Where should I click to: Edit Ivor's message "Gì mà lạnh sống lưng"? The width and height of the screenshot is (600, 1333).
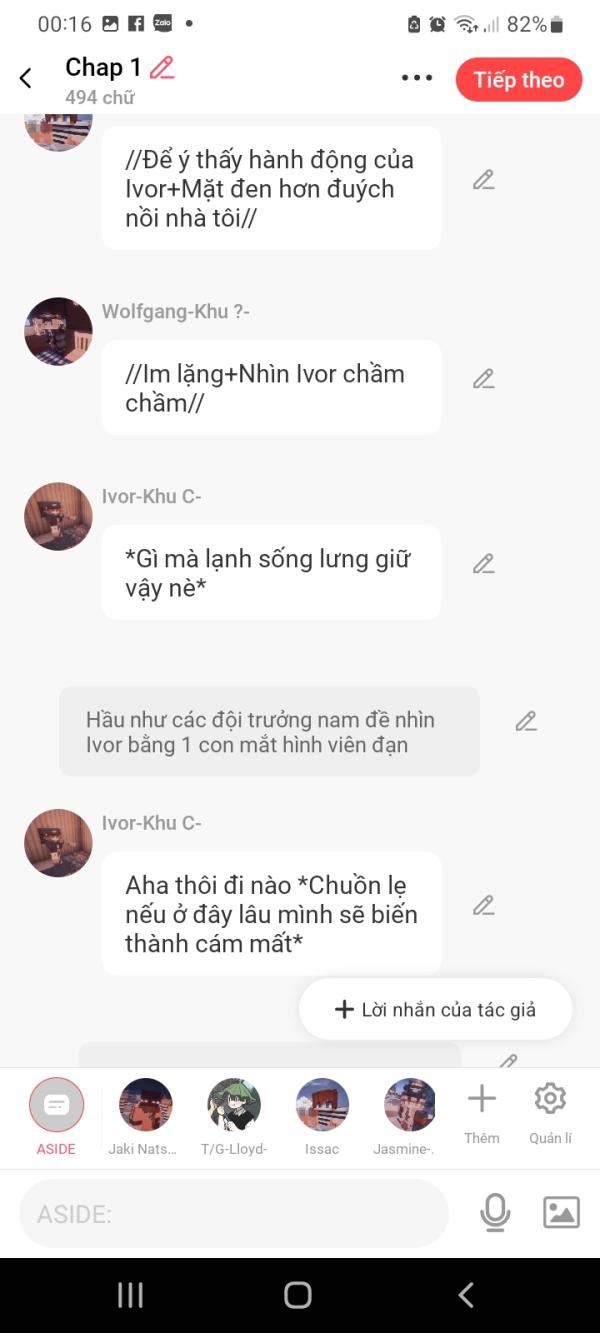tap(484, 564)
